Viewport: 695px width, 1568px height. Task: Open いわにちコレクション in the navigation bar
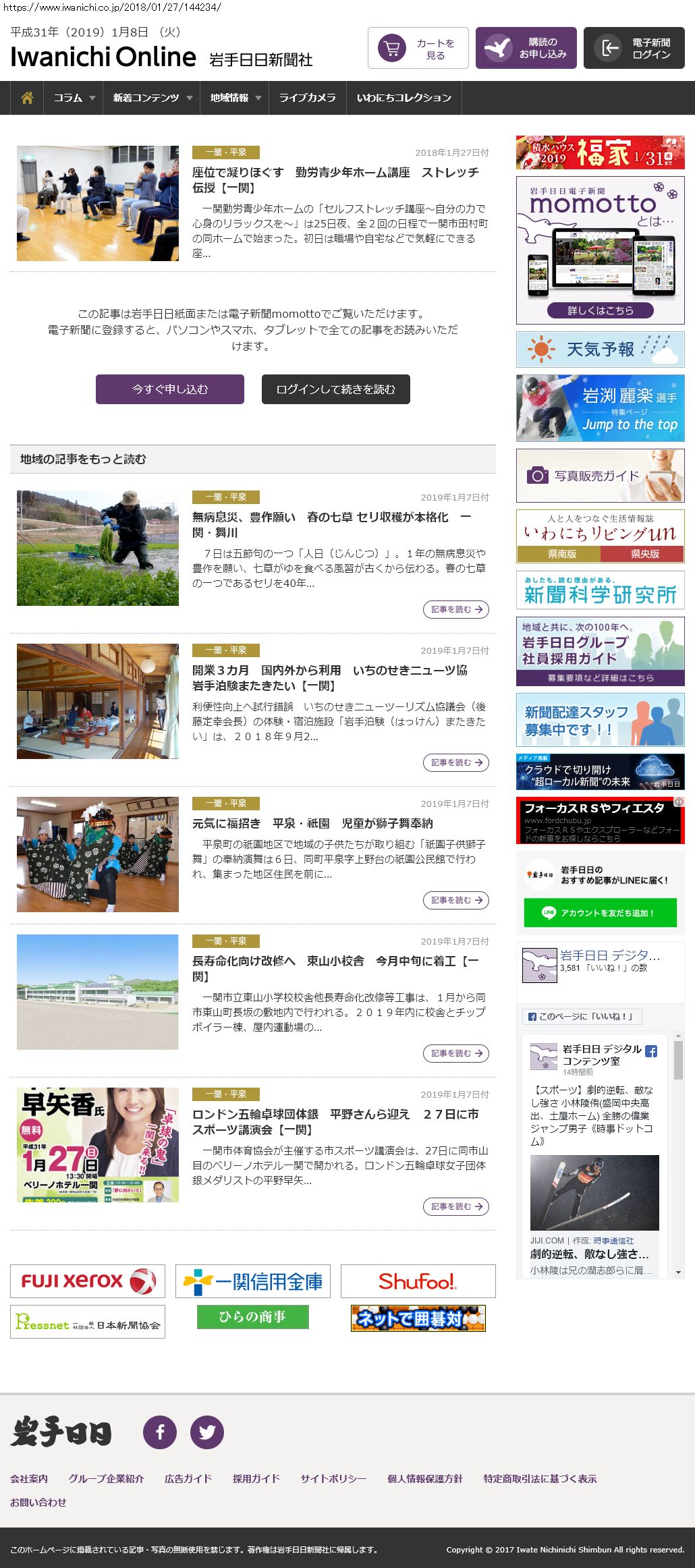coord(404,98)
